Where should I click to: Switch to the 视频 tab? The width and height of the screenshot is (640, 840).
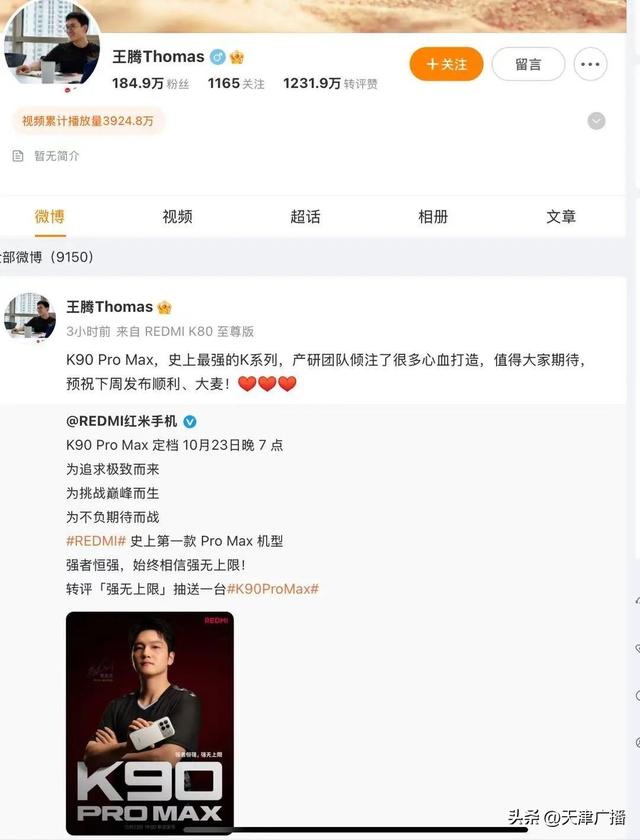(177, 216)
